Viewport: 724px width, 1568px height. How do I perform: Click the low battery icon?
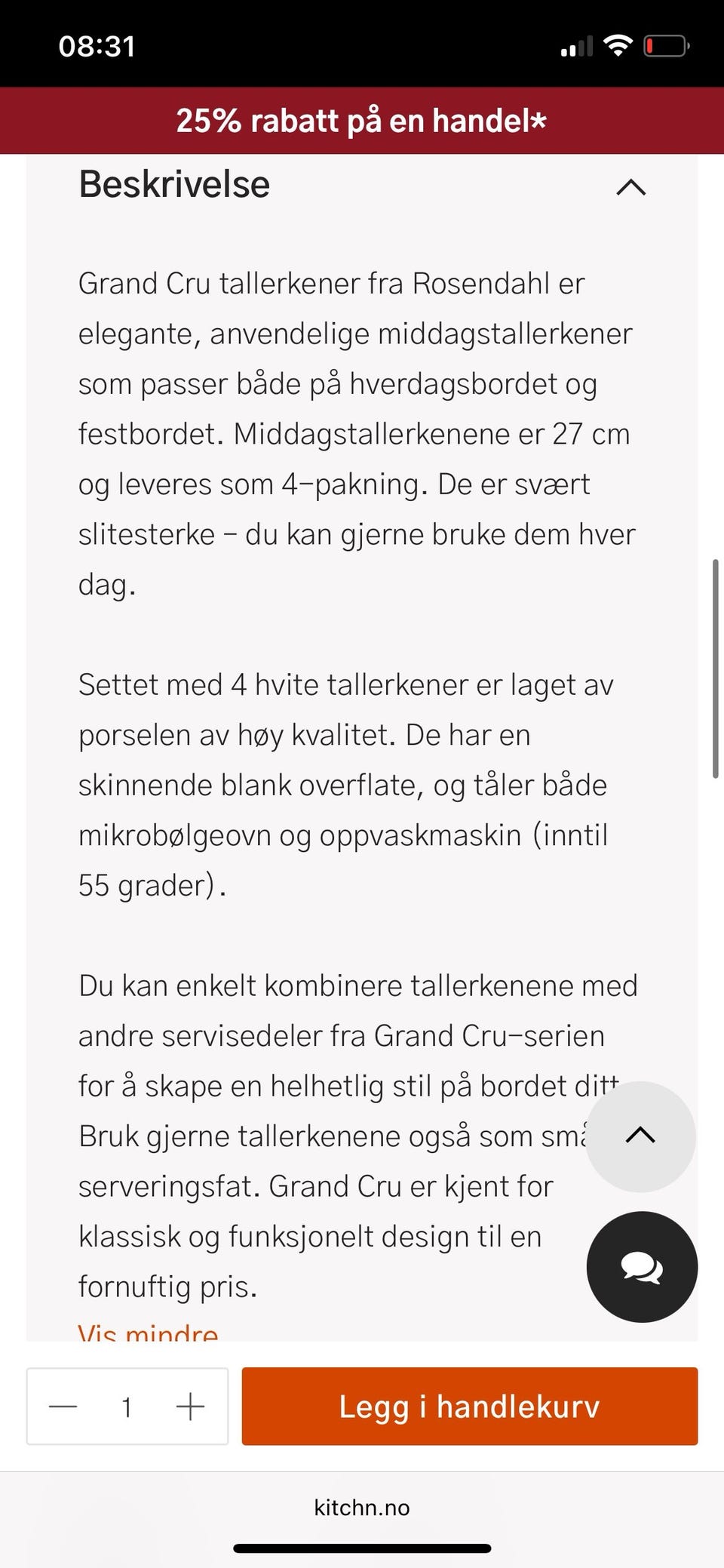tap(667, 45)
